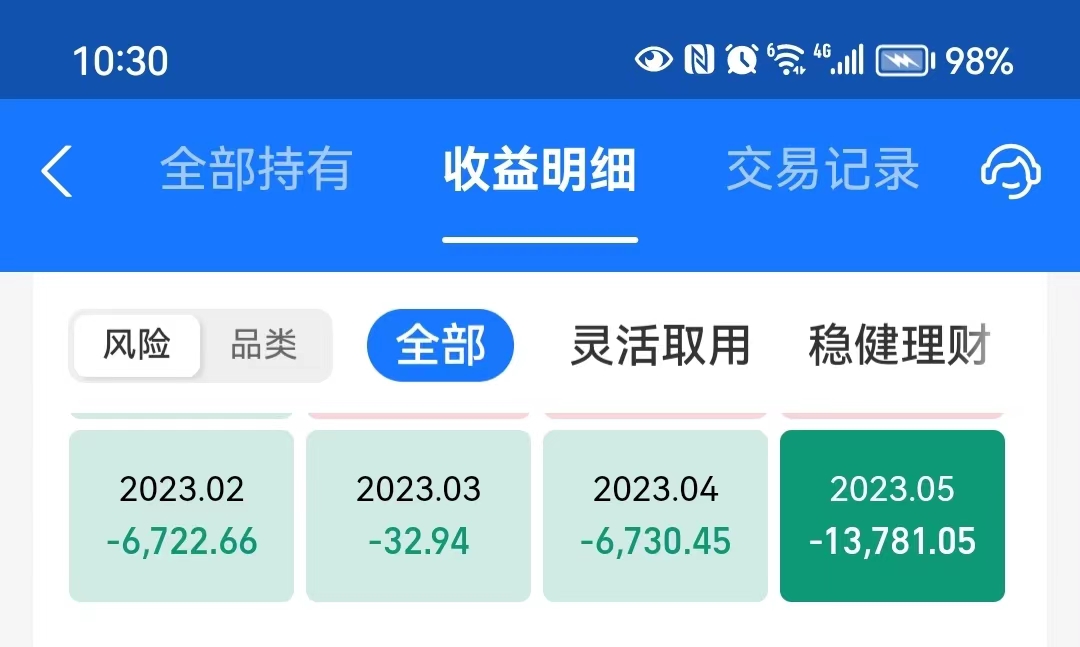The height and width of the screenshot is (647, 1080).
Task: Contact customer service via headset icon
Action: (x=1010, y=170)
